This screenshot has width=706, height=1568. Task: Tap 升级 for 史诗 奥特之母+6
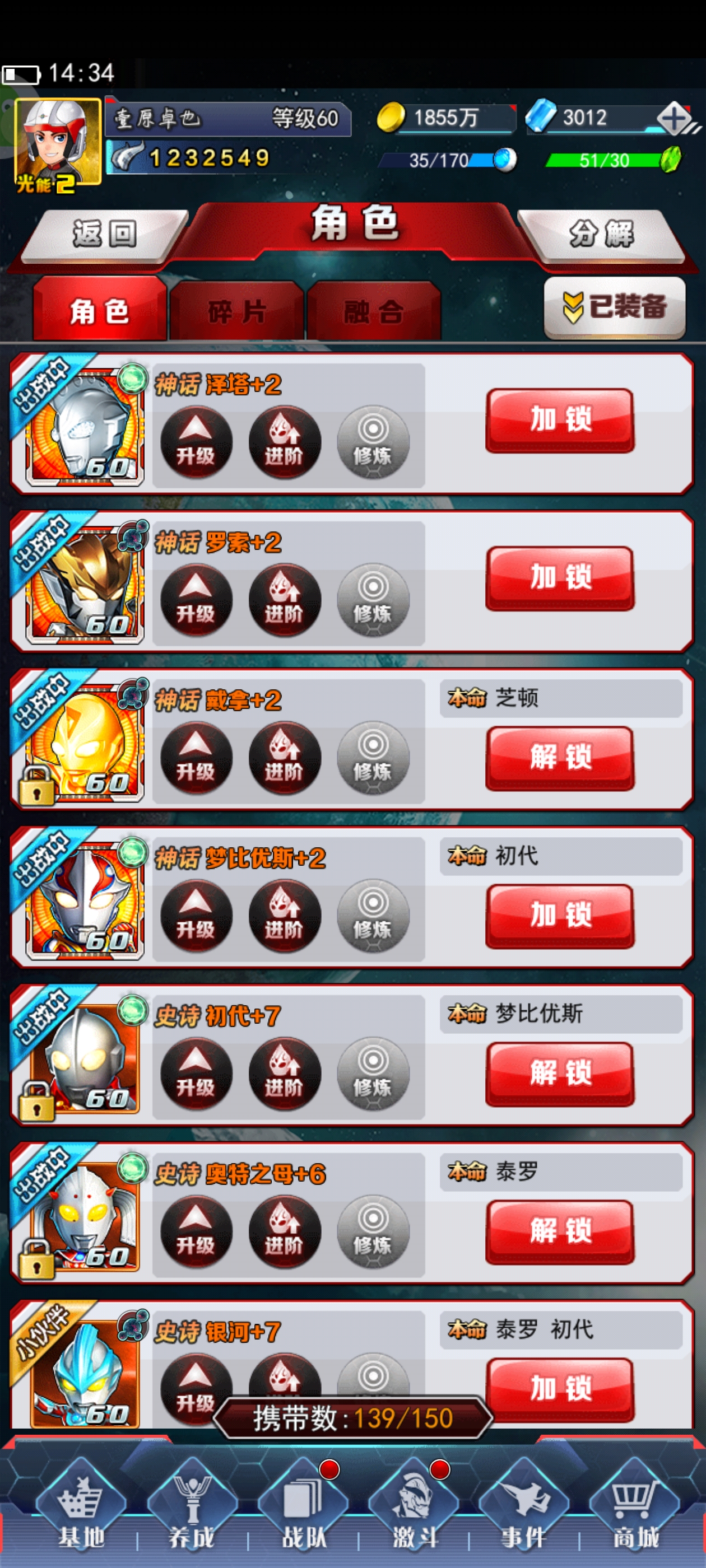(x=196, y=1231)
